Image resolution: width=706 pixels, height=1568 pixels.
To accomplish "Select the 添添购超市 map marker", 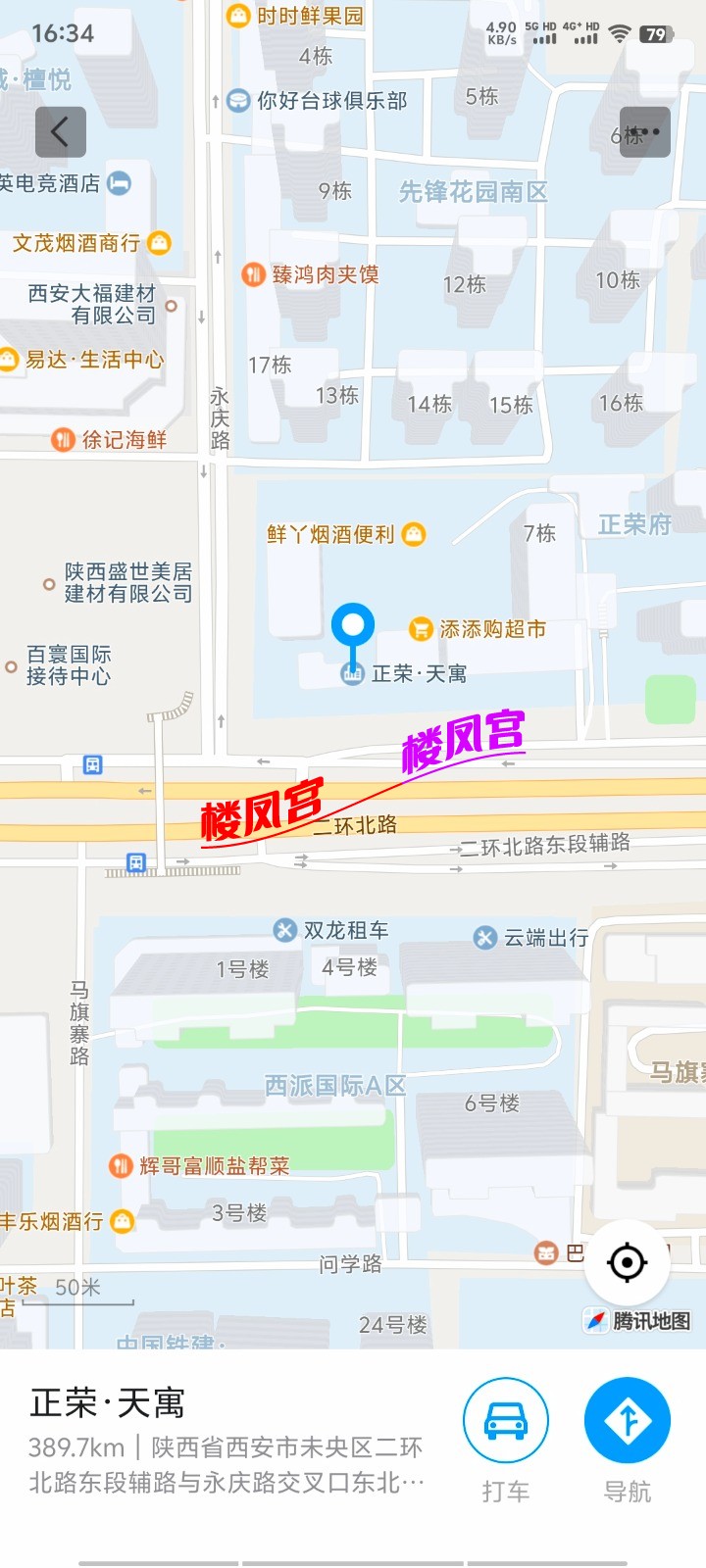I will coord(421,629).
